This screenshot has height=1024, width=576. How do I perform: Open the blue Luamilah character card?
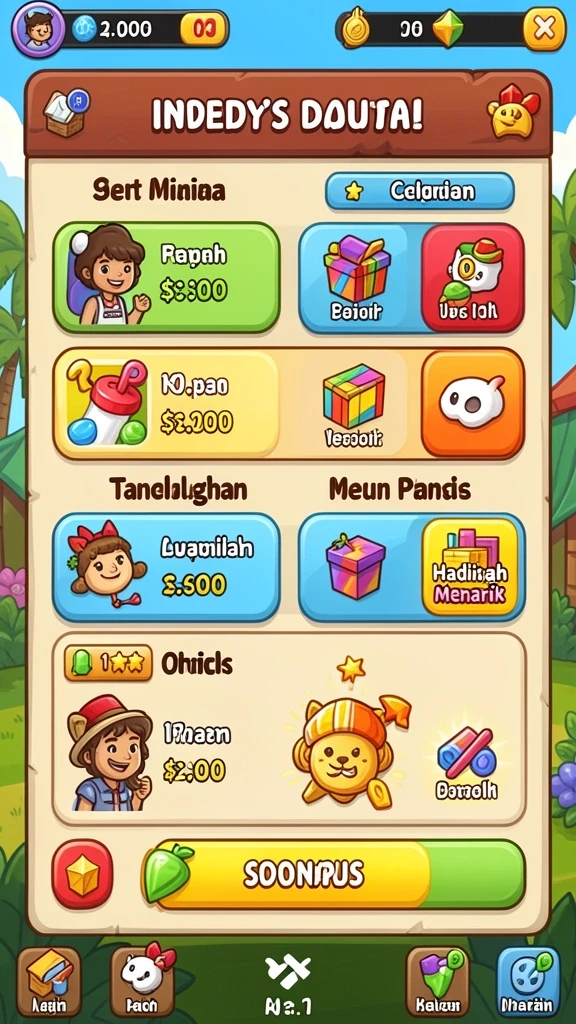(167, 567)
